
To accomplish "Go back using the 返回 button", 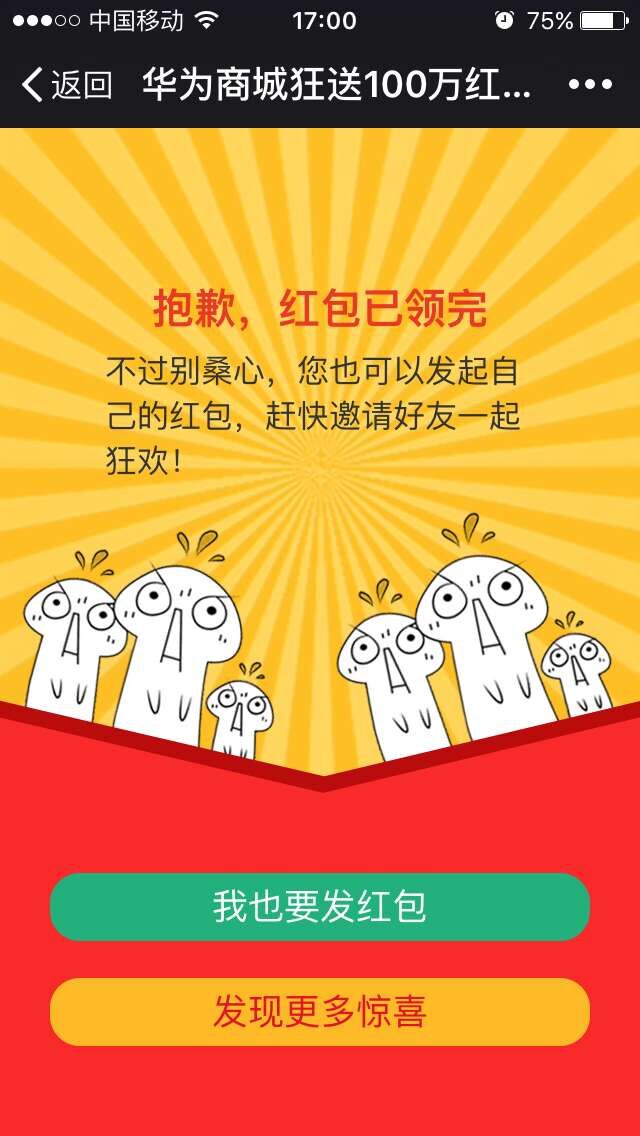I will tap(66, 85).
